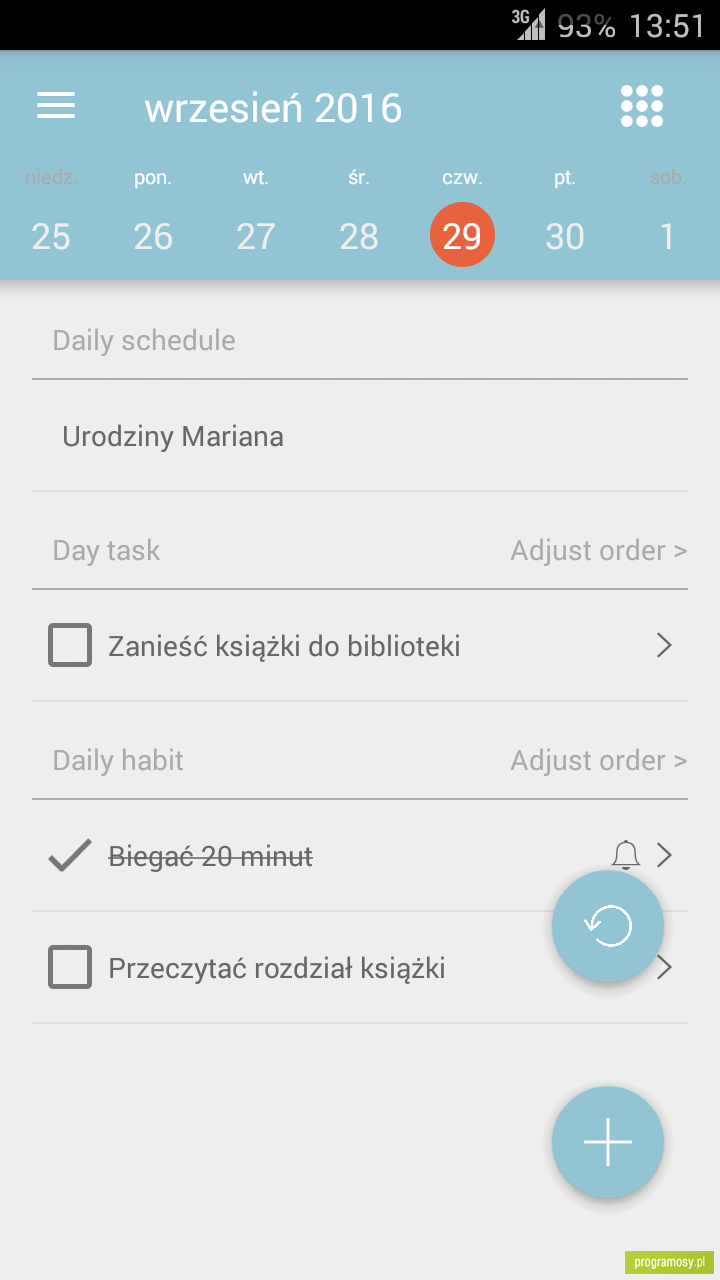Open the hamburger drawer menu
720x1280 pixels.
coord(56,105)
